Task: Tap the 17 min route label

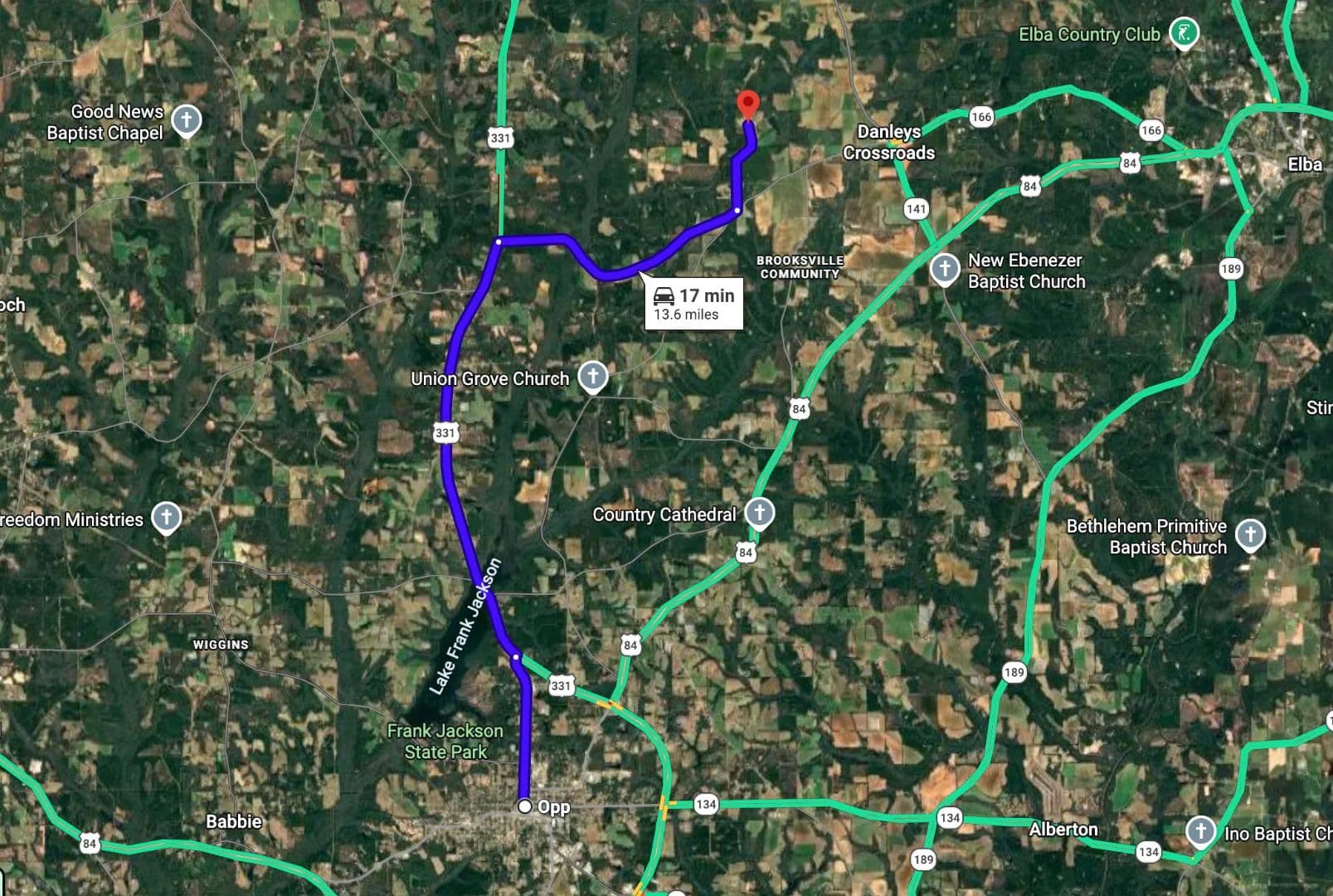Action: tap(693, 304)
